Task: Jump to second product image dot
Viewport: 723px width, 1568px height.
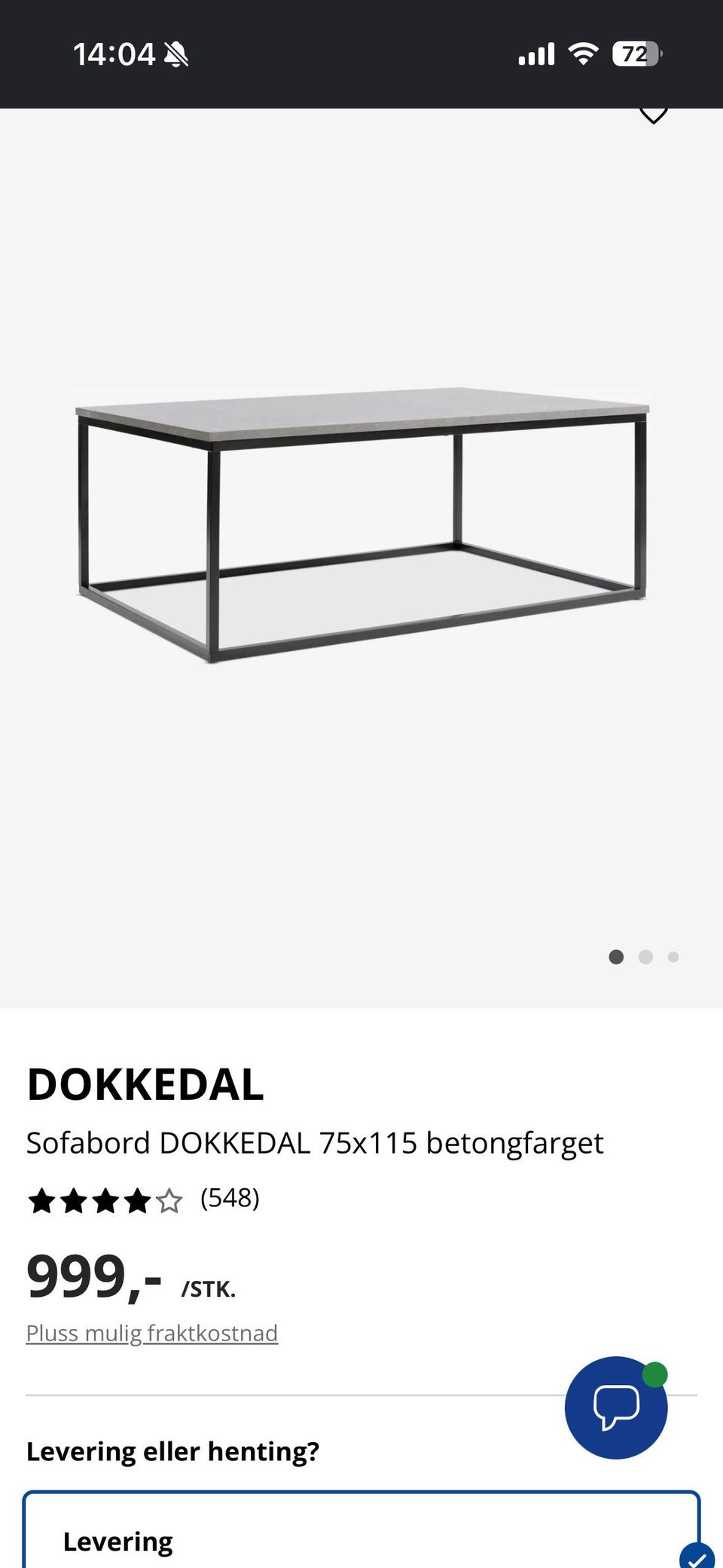Action: (645, 957)
